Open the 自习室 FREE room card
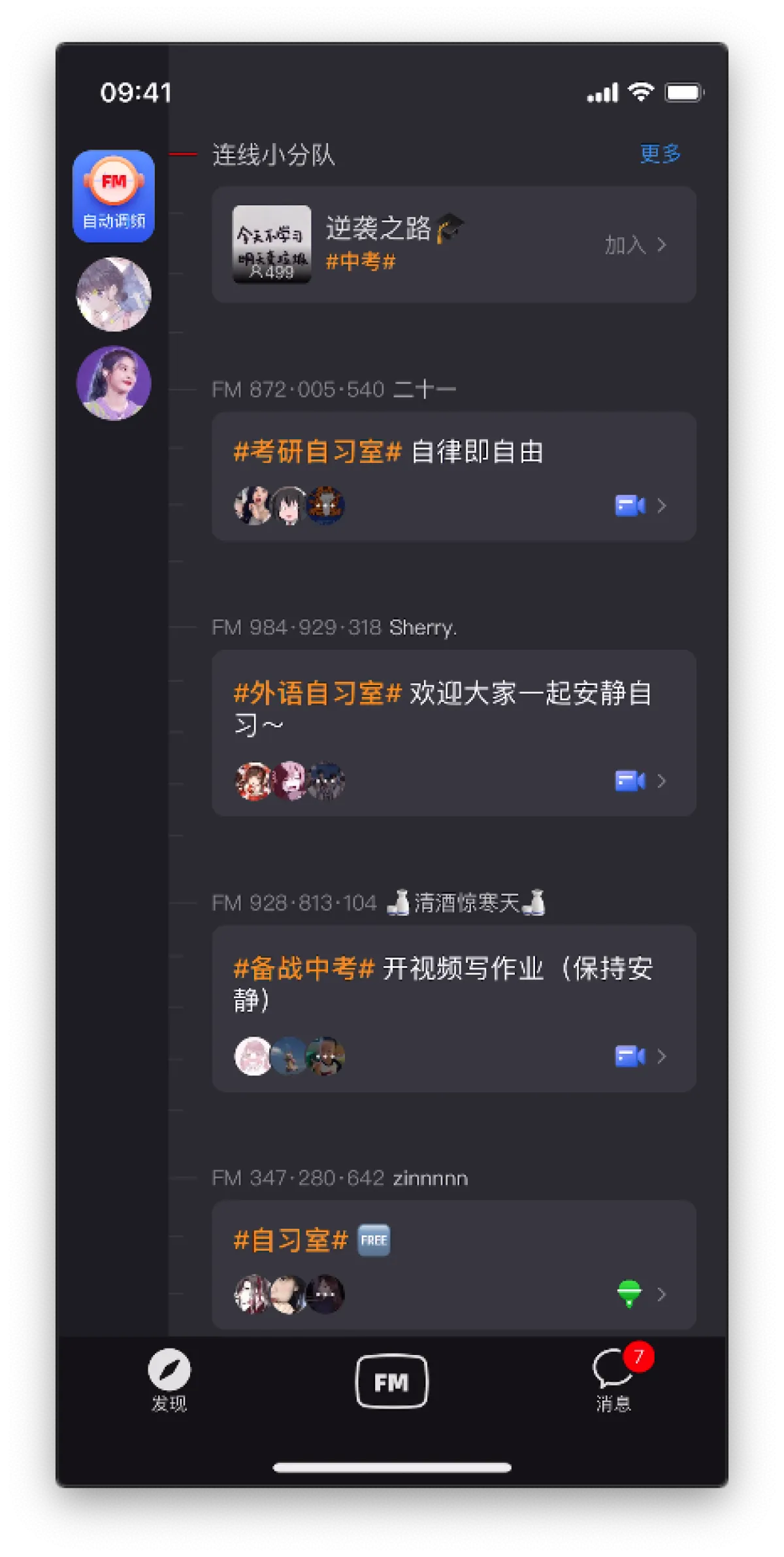Image resolution: width=784 pixels, height=1557 pixels. [x=453, y=1264]
